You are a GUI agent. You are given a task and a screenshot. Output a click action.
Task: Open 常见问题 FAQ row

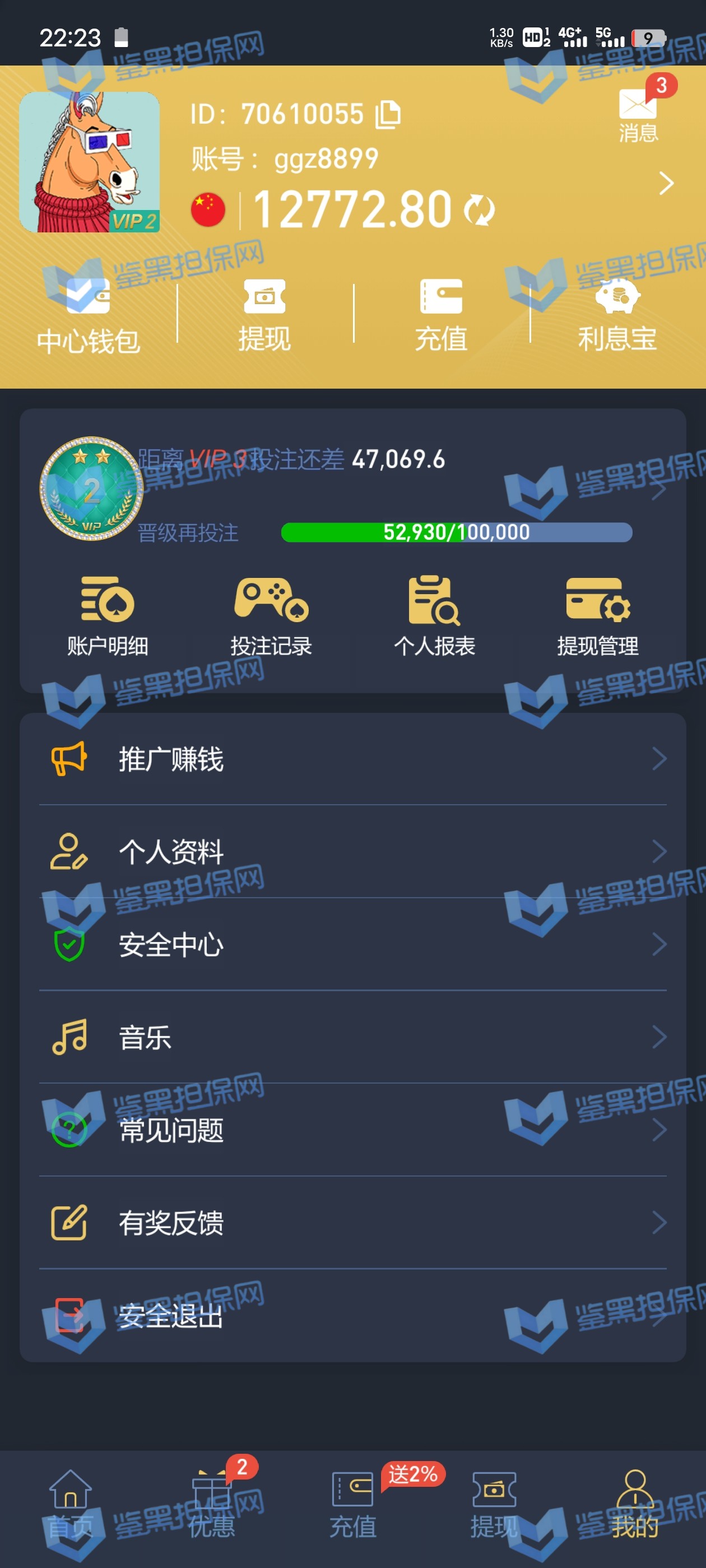[x=352, y=1130]
